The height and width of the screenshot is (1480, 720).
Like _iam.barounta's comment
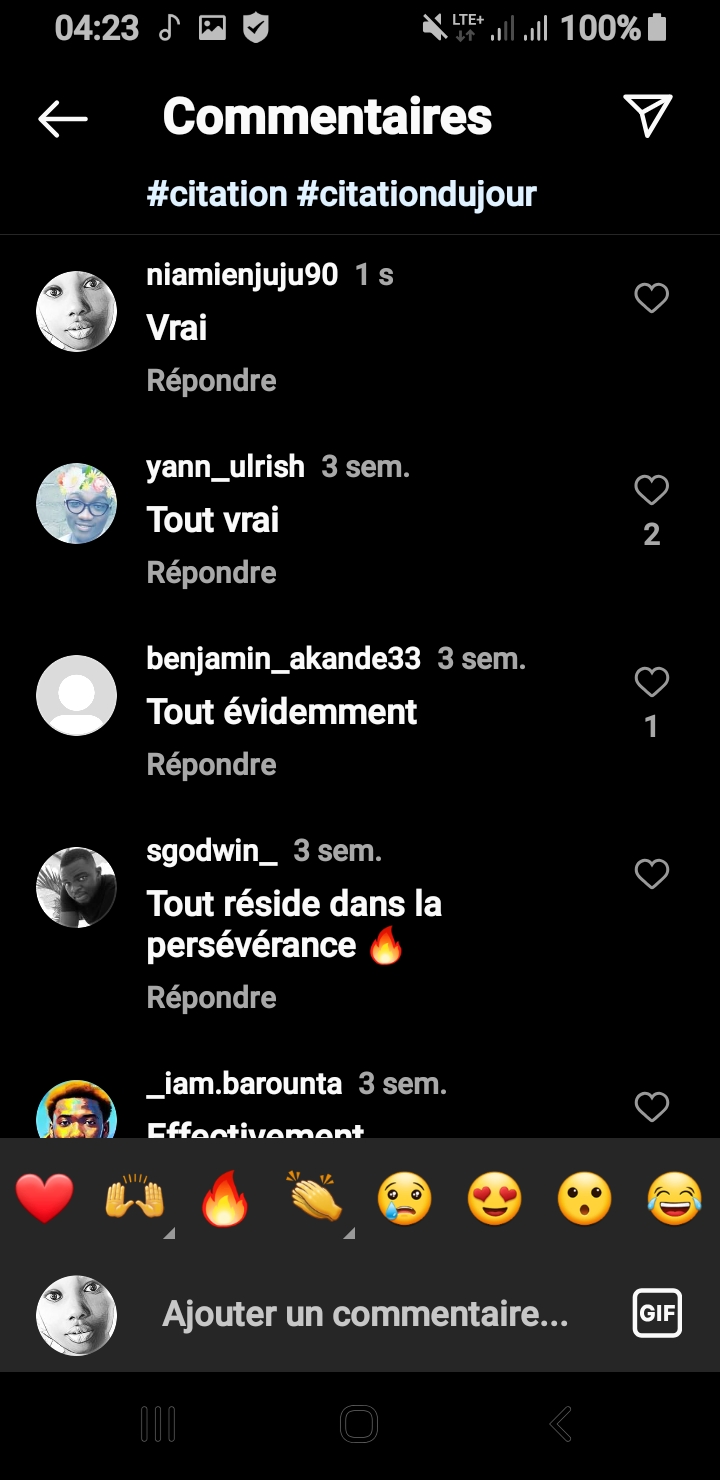click(x=651, y=1107)
